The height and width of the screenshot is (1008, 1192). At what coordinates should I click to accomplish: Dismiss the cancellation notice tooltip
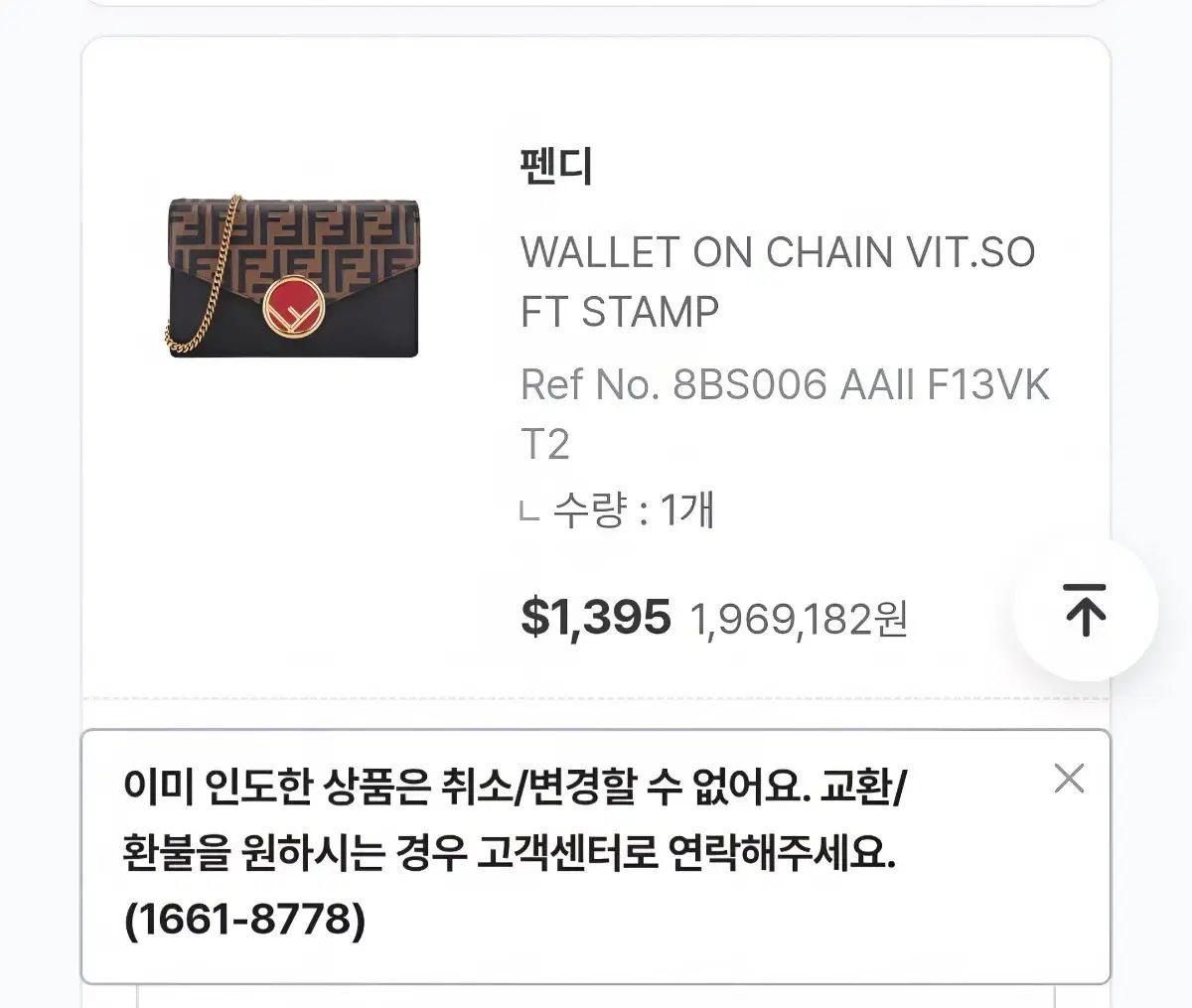coord(1069,779)
